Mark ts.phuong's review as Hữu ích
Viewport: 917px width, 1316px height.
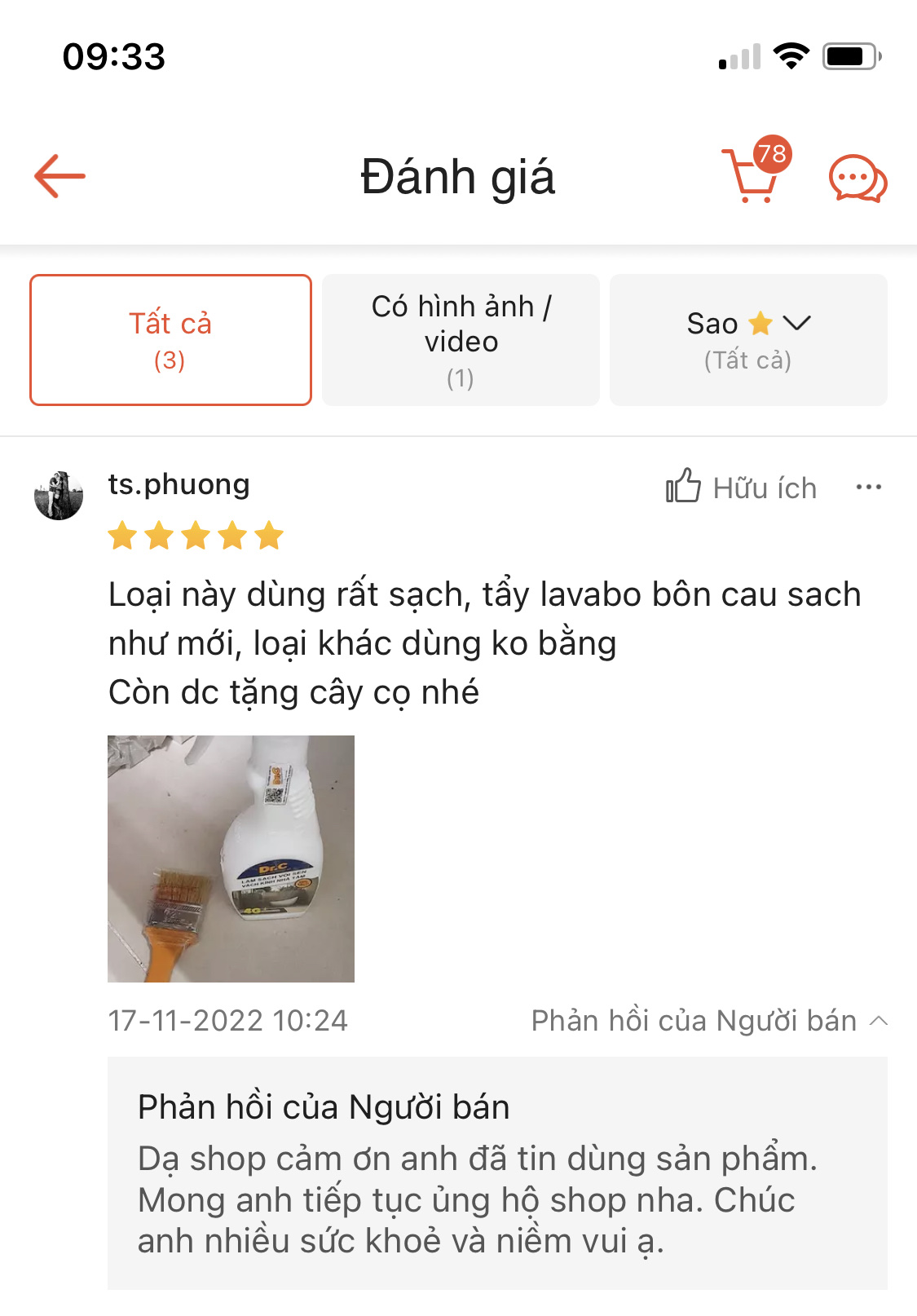coord(741,487)
